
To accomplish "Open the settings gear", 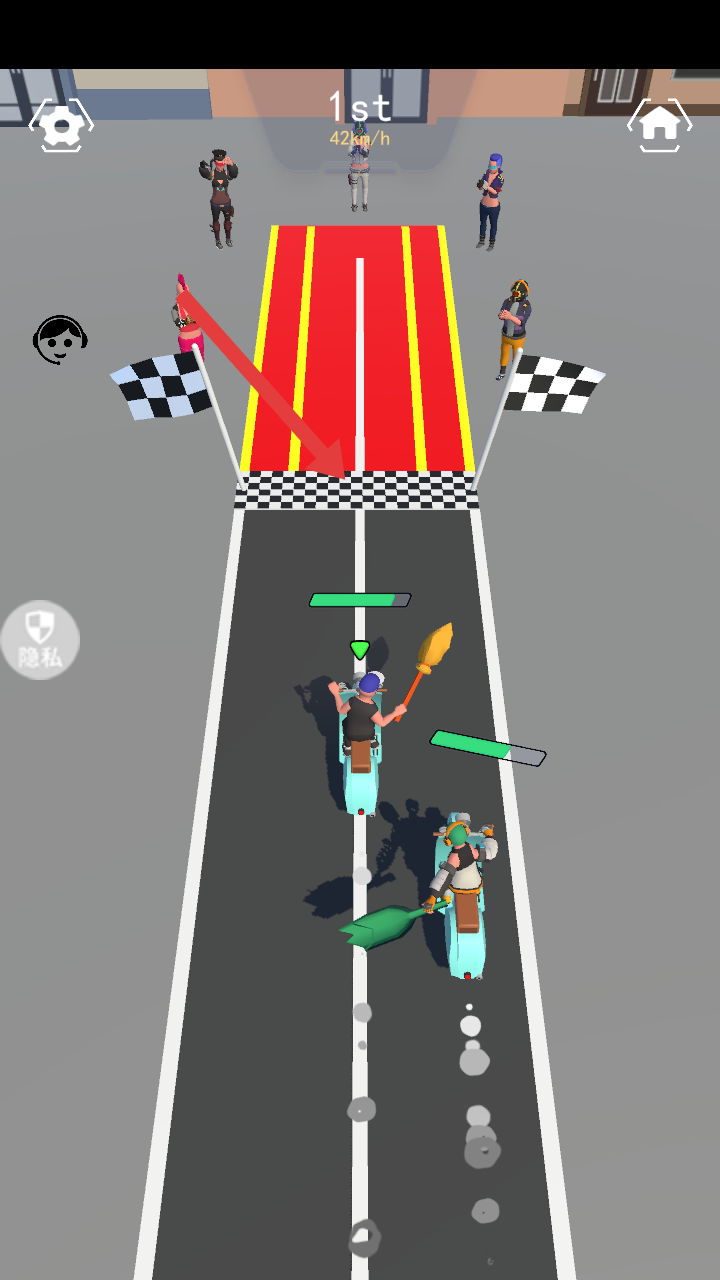I will 62,126.
